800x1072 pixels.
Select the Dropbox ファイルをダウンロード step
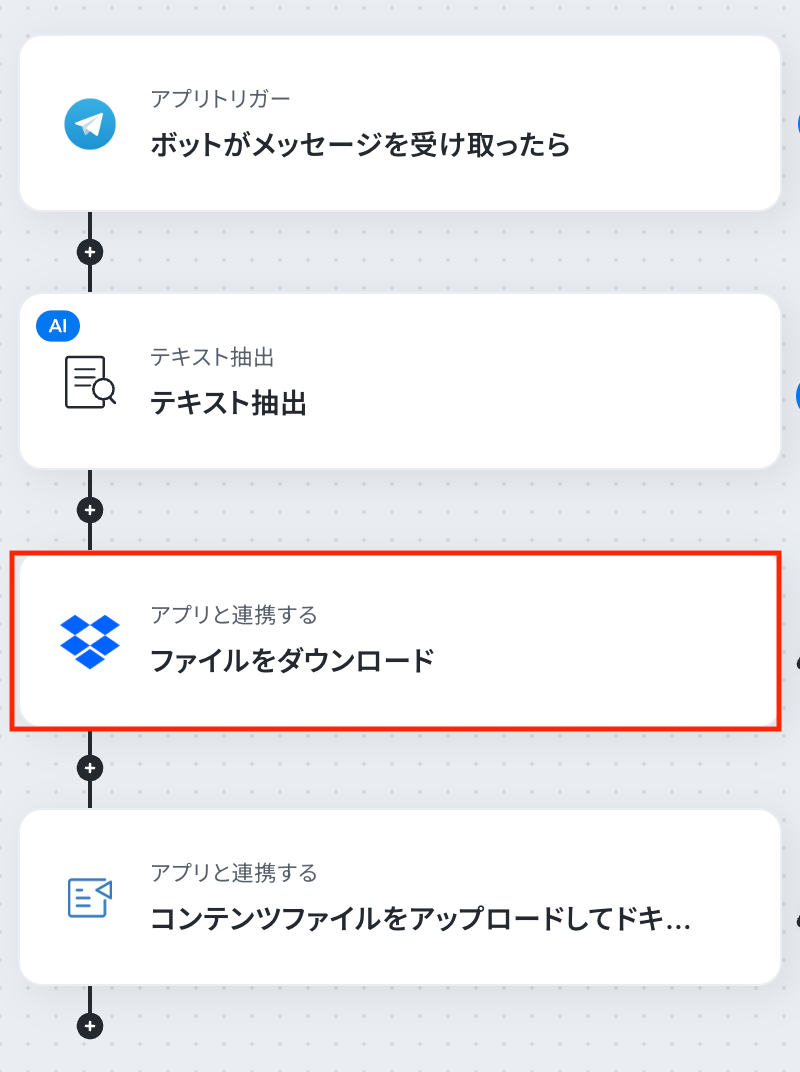click(x=400, y=639)
